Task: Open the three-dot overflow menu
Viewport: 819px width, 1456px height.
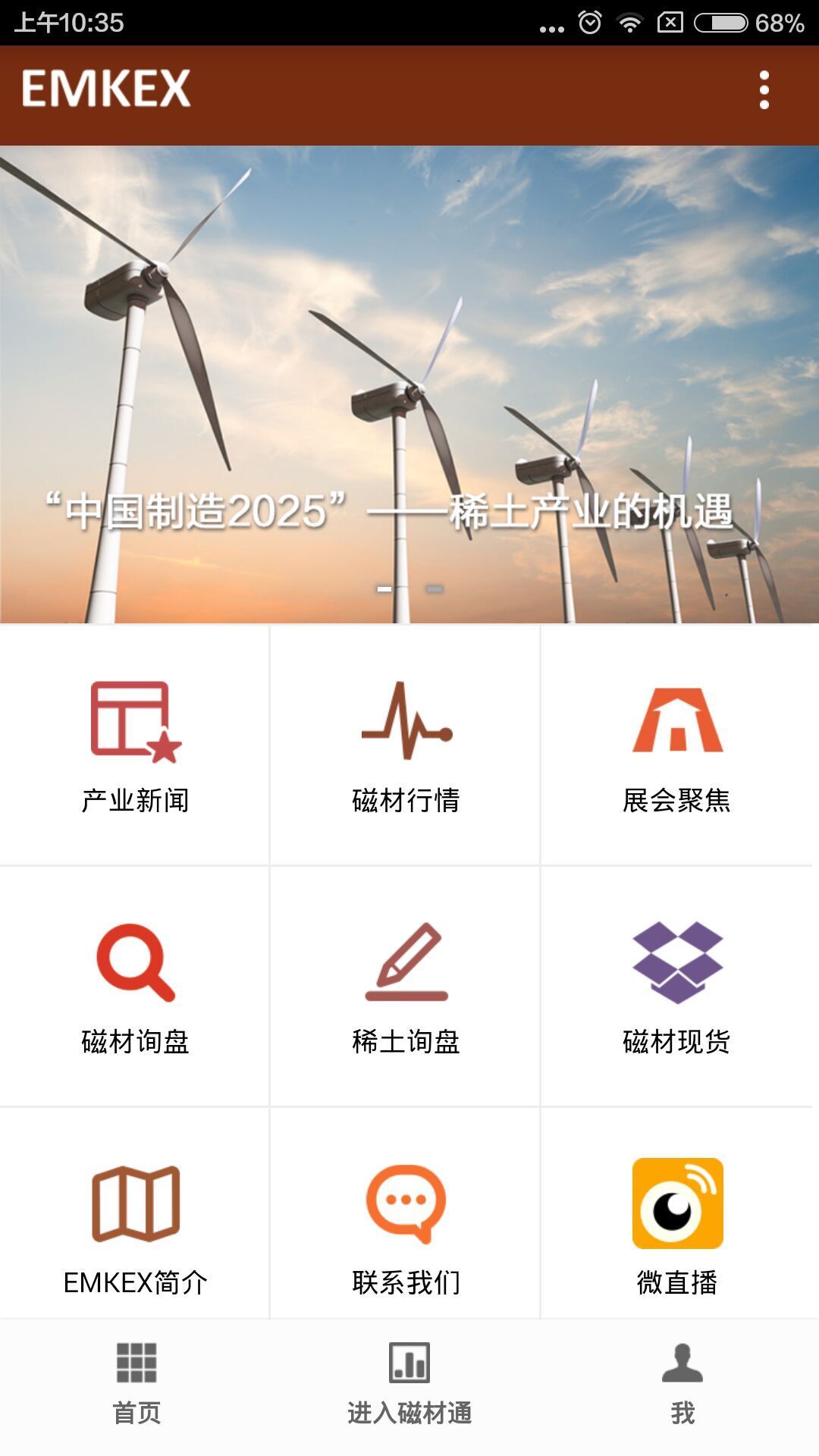Action: (x=764, y=90)
